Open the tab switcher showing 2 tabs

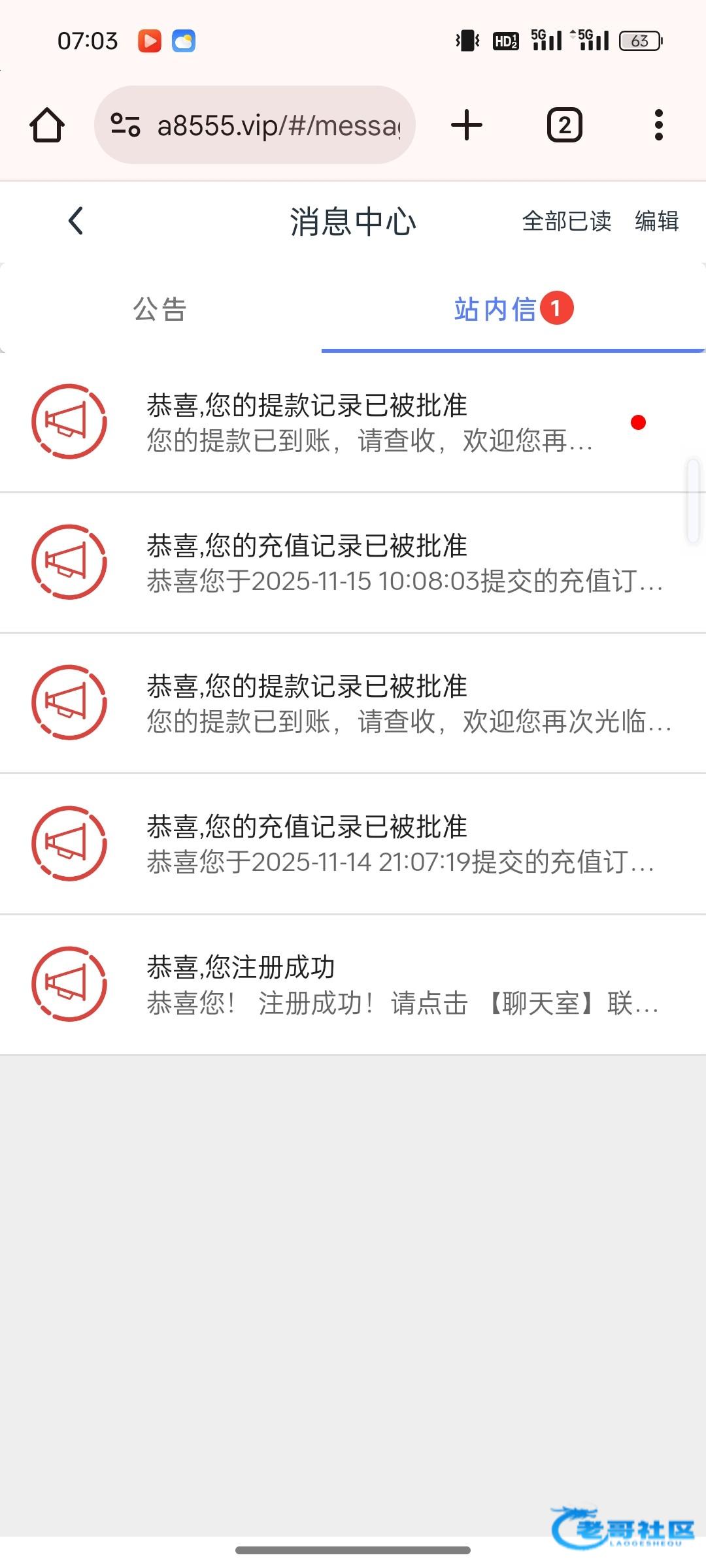coord(564,125)
